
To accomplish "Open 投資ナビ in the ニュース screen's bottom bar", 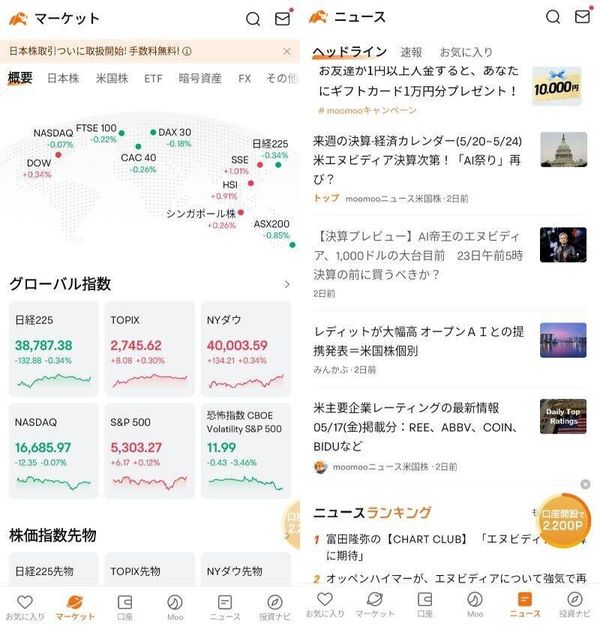I will 574,604.
